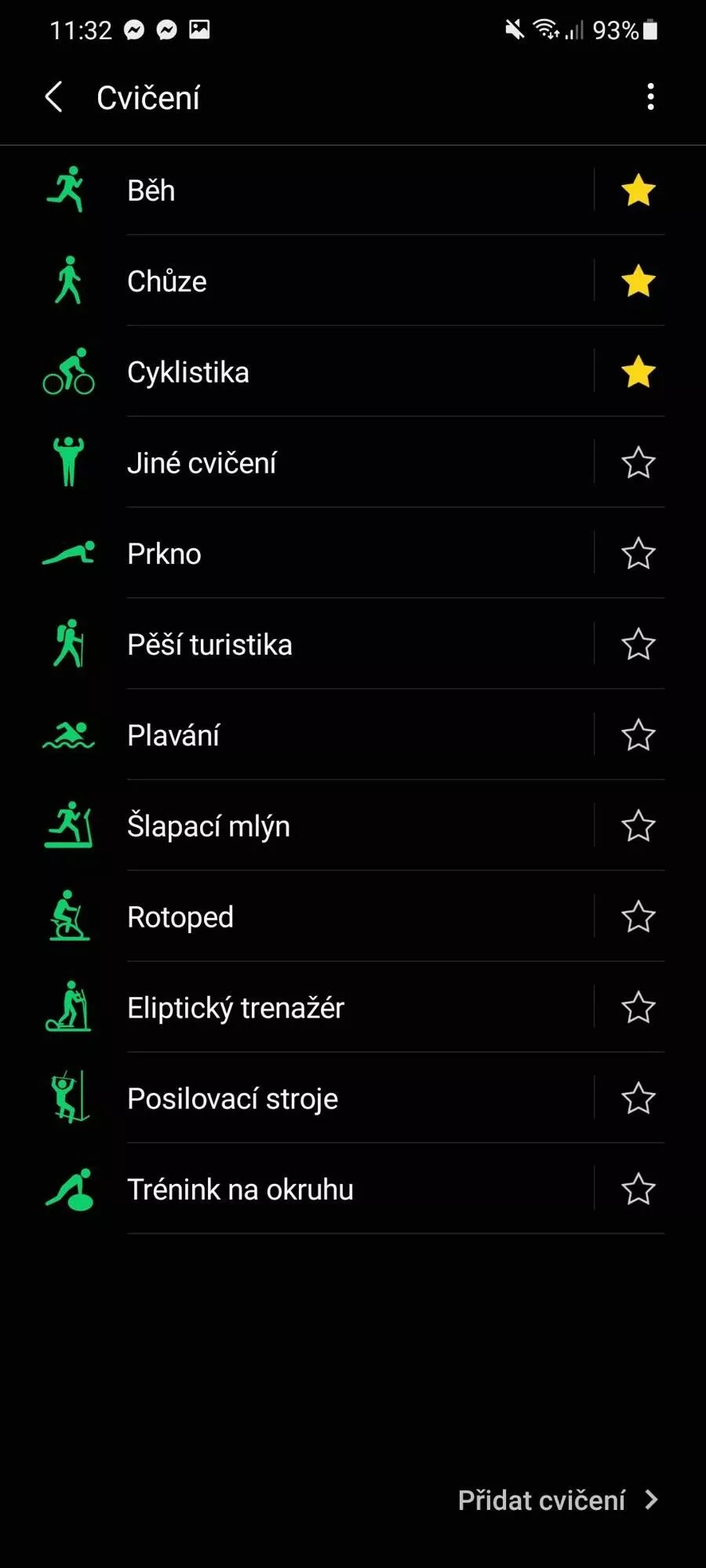Unstar the Cyklistika exercise

coord(639,372)
